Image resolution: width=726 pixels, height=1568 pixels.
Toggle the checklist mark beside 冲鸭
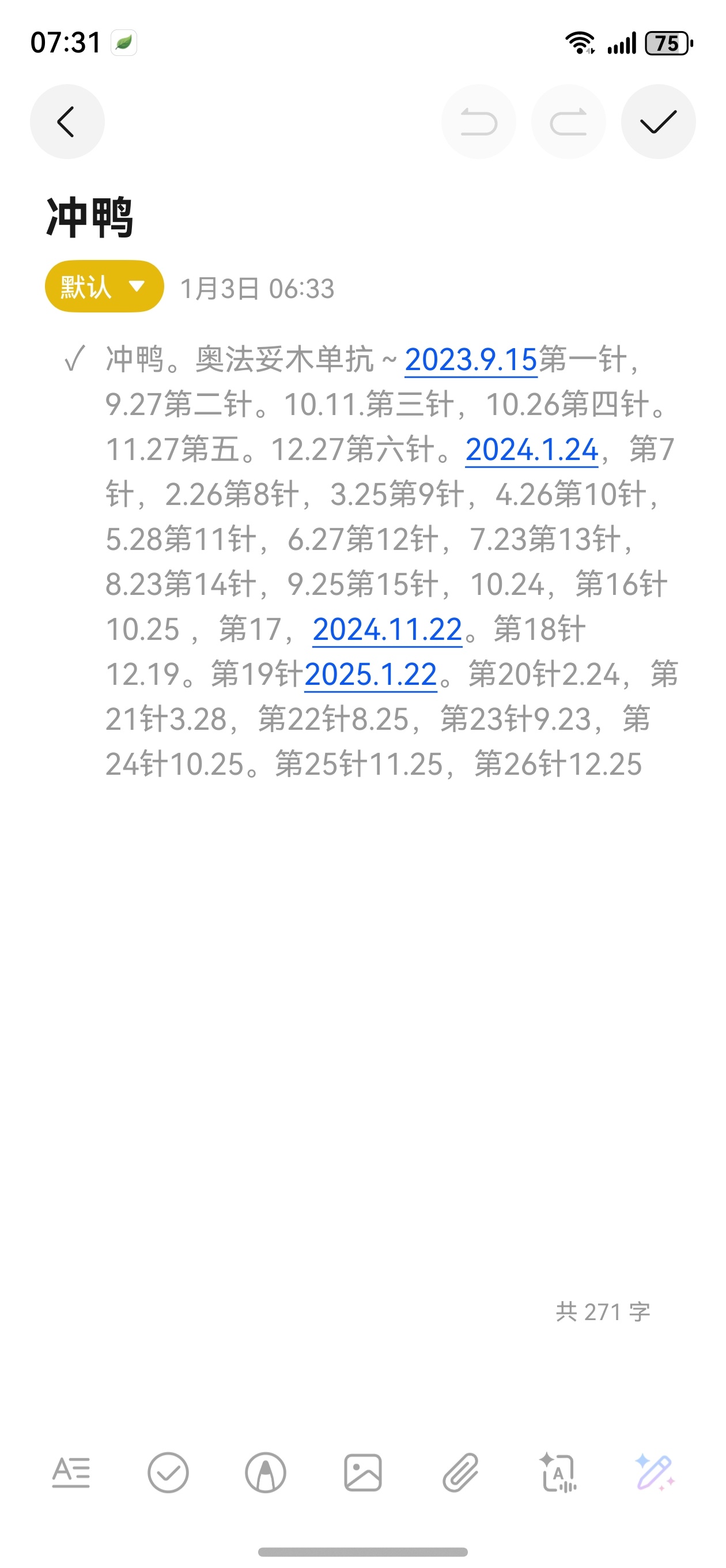click(x=74, y=359)
